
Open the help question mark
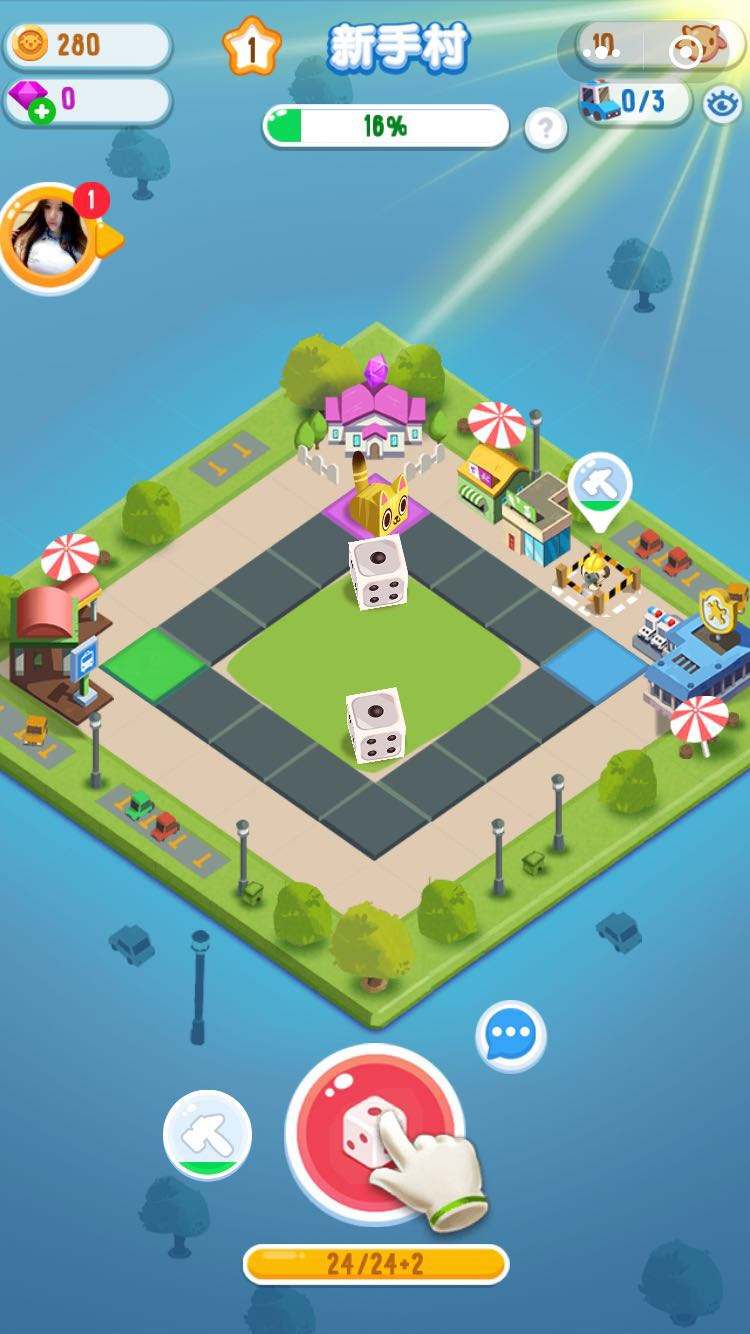click(x=545, y=128)
